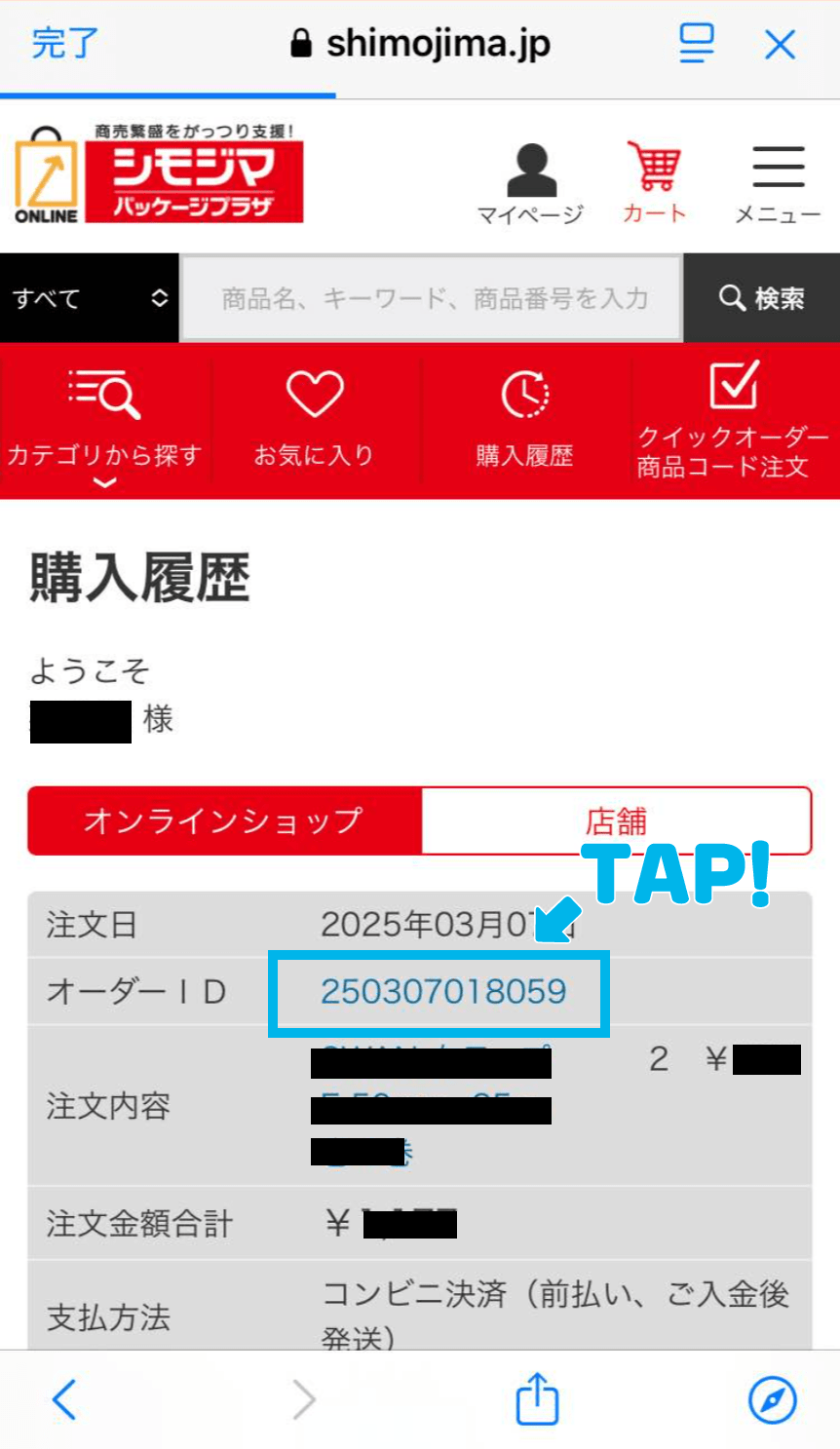Open the メニュー hamburger menu
Screen dimensions: 840x1449
(778, 184)
